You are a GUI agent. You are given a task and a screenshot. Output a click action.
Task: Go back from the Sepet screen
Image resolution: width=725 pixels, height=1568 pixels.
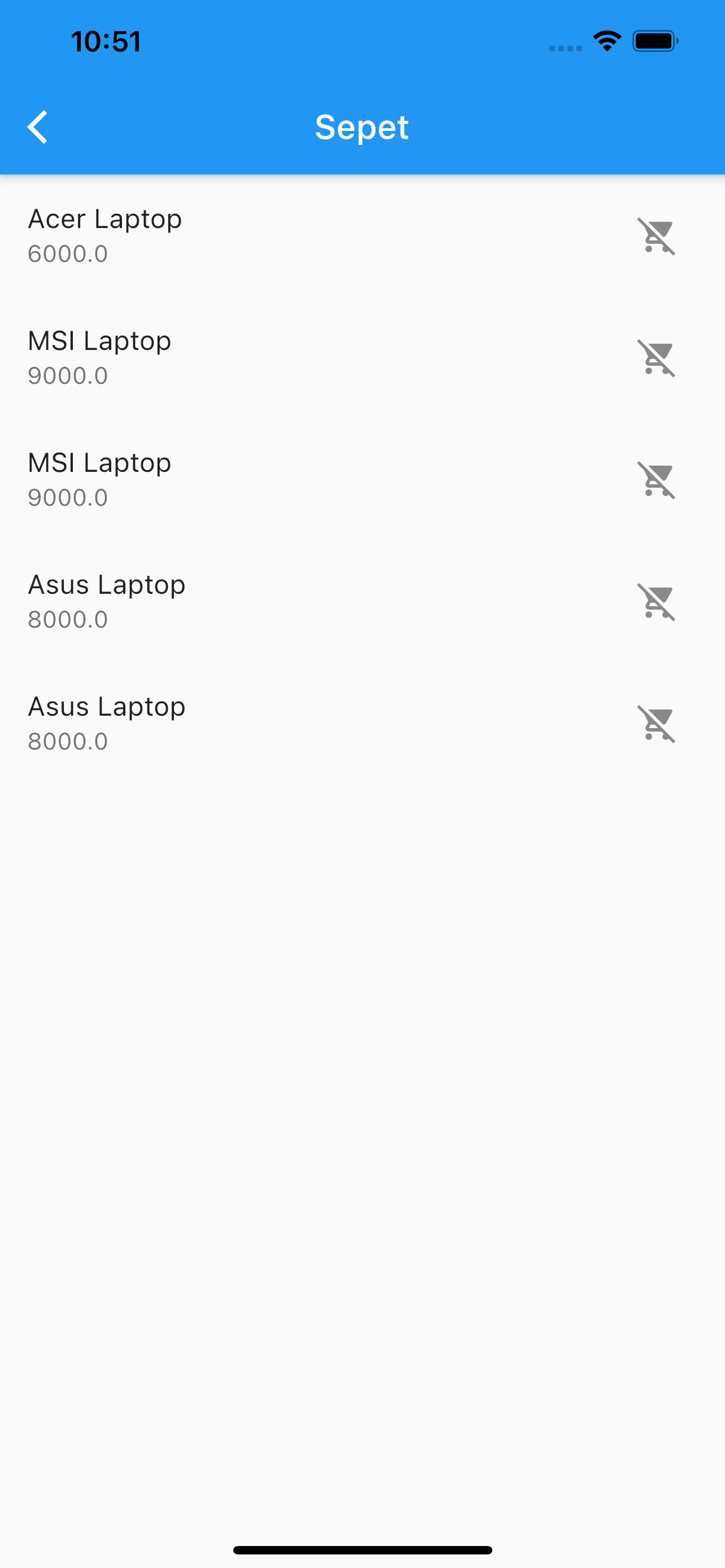pos(38,127)
